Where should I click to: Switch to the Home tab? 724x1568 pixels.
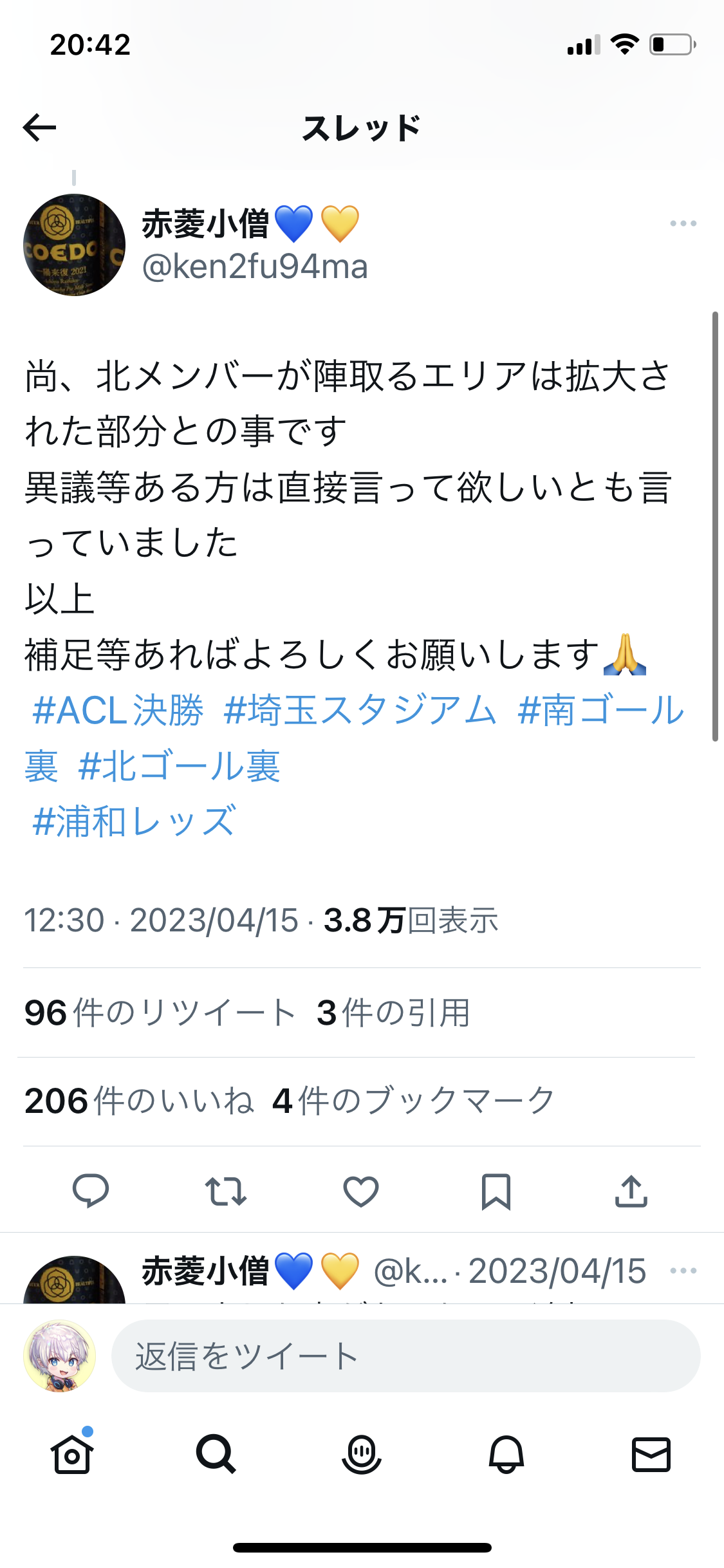[72, 1454]
